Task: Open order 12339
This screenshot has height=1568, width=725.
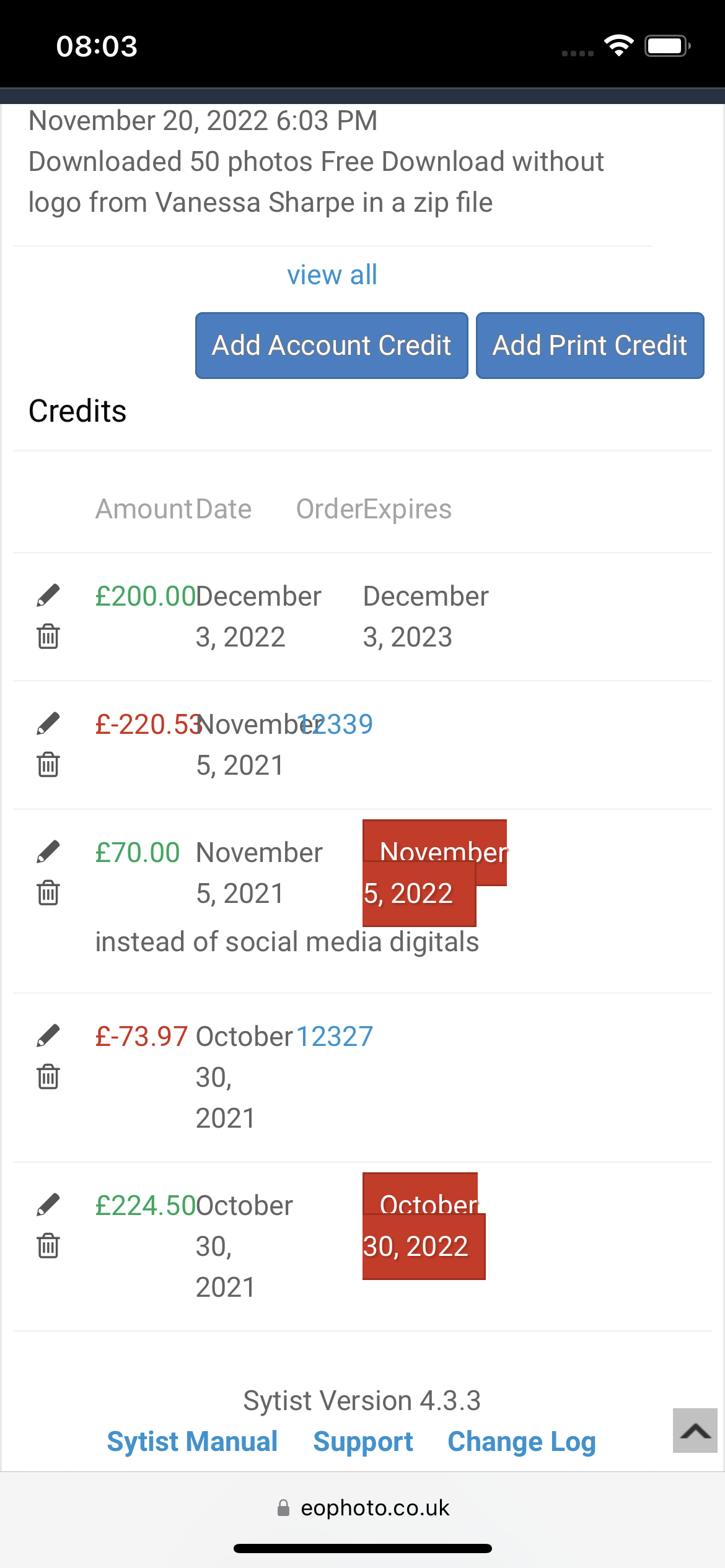Action: tap(335, 724)
